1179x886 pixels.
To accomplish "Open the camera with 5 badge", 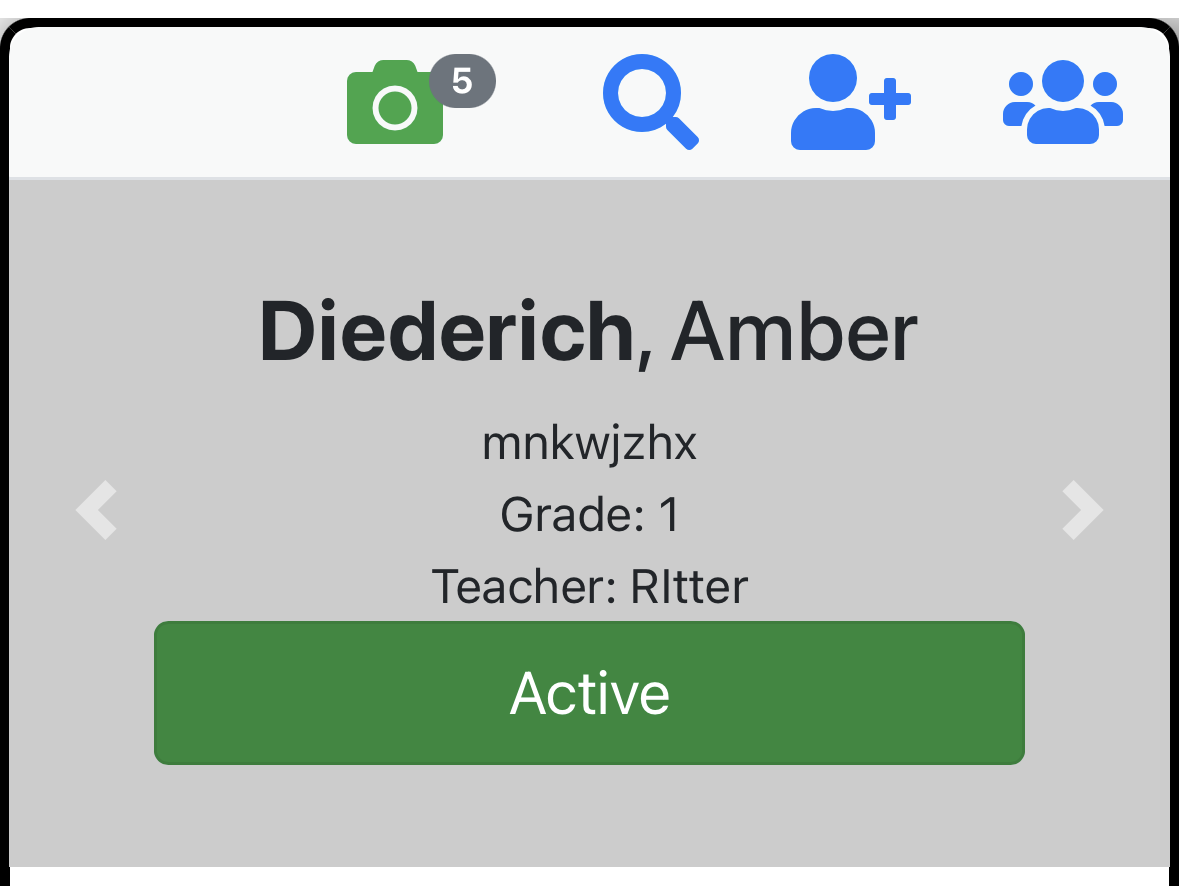I will pos(396,104).
